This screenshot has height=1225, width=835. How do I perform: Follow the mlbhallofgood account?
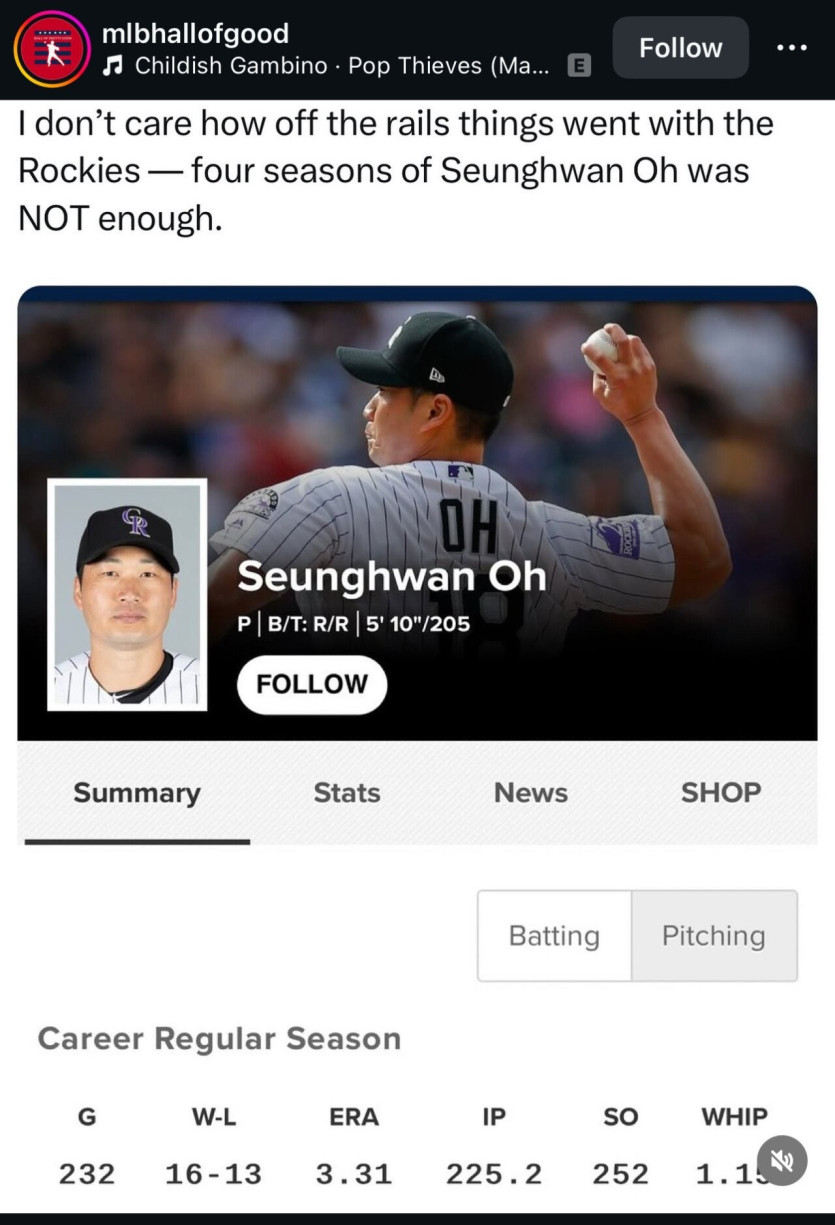point(680,48)
